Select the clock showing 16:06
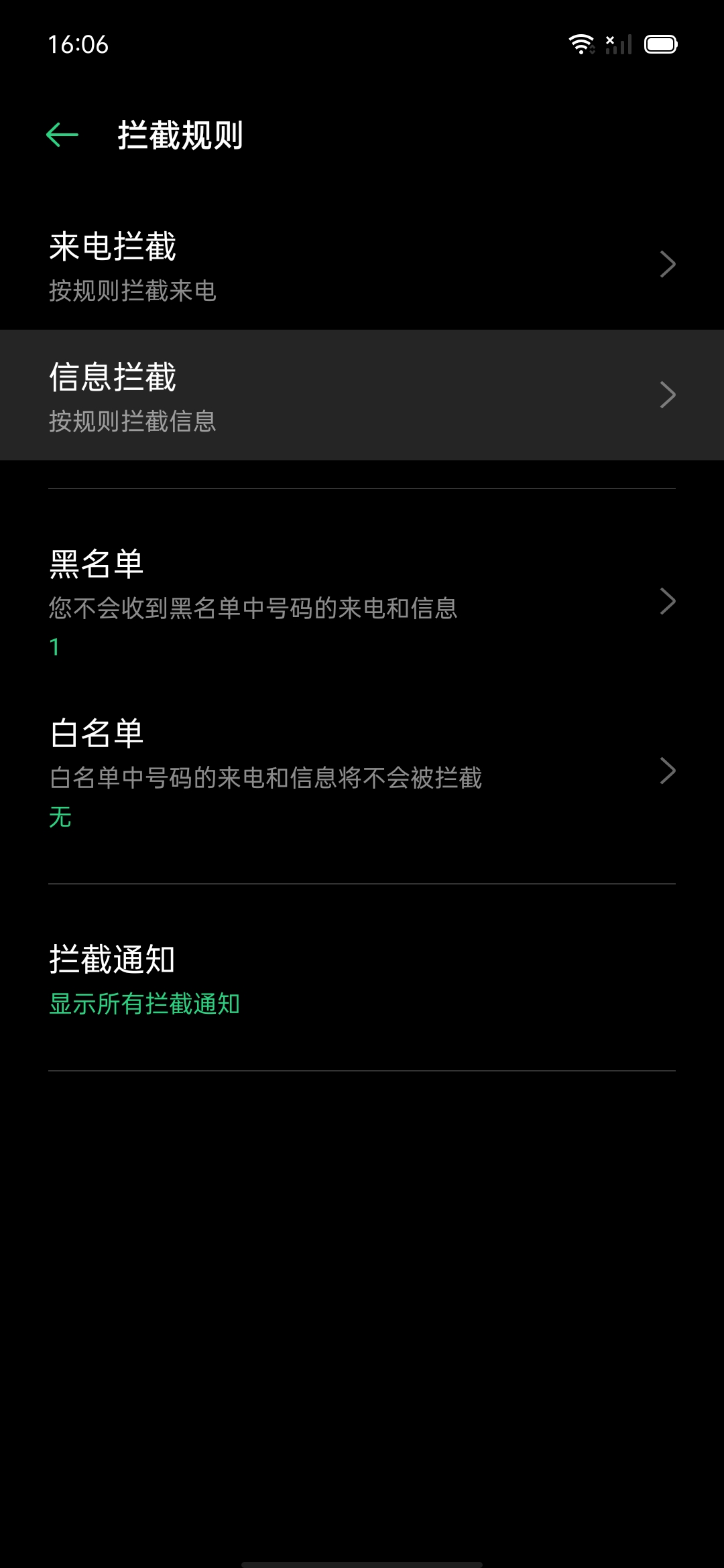Viewport: 724px width, 1568px height. click(x=76, y=45)
